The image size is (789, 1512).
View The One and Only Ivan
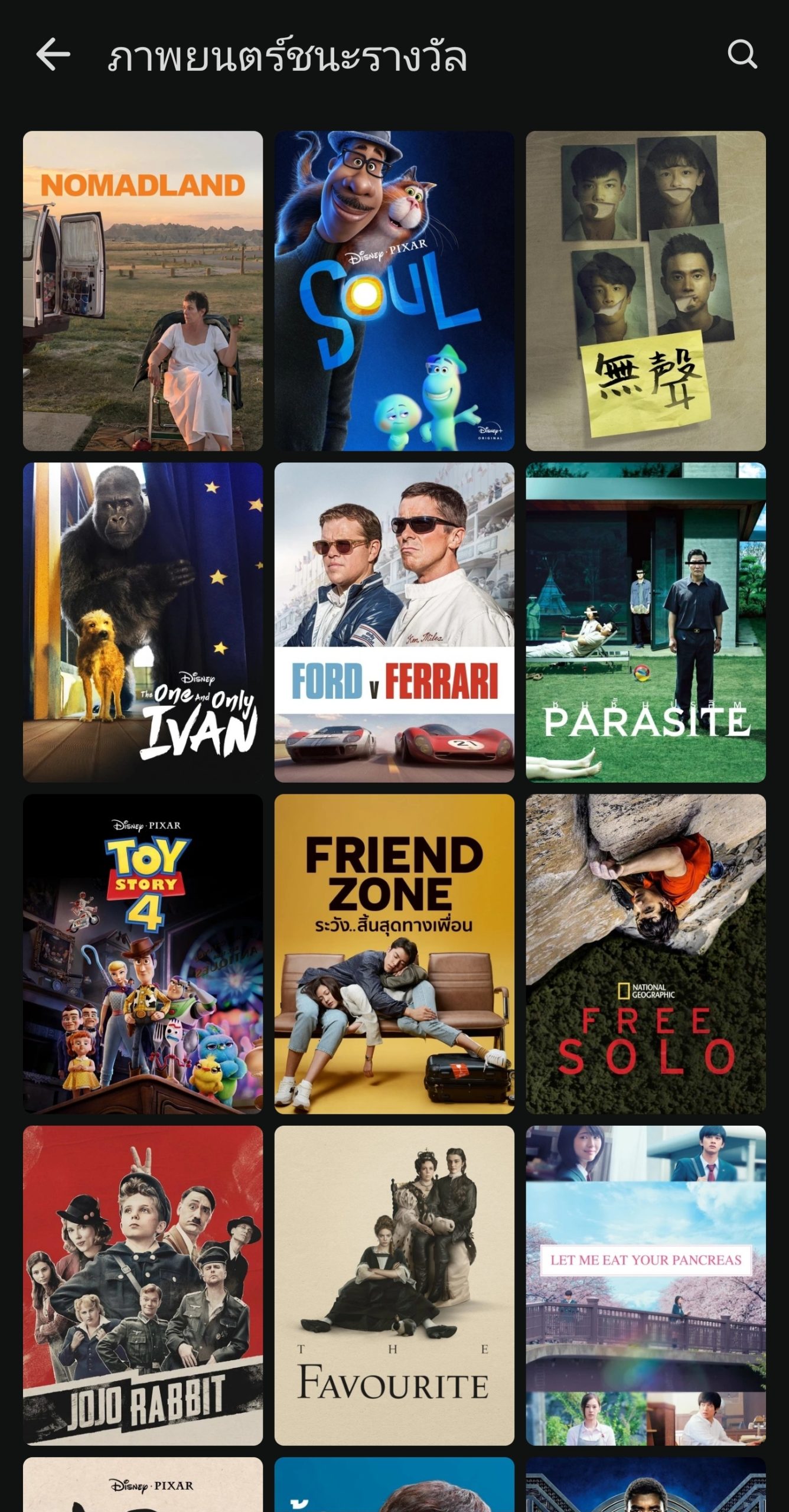(x=143, y=622)
